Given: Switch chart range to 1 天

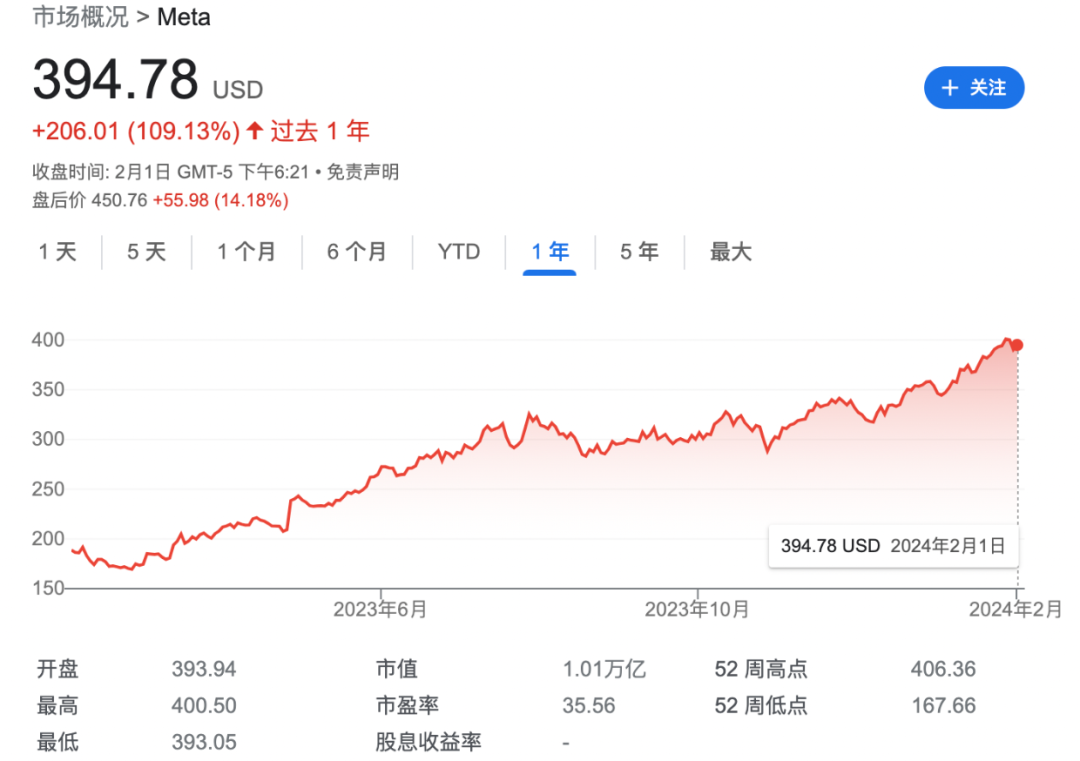Looking at the screenshot, I should pyautogui.click(x=57, y=252).
